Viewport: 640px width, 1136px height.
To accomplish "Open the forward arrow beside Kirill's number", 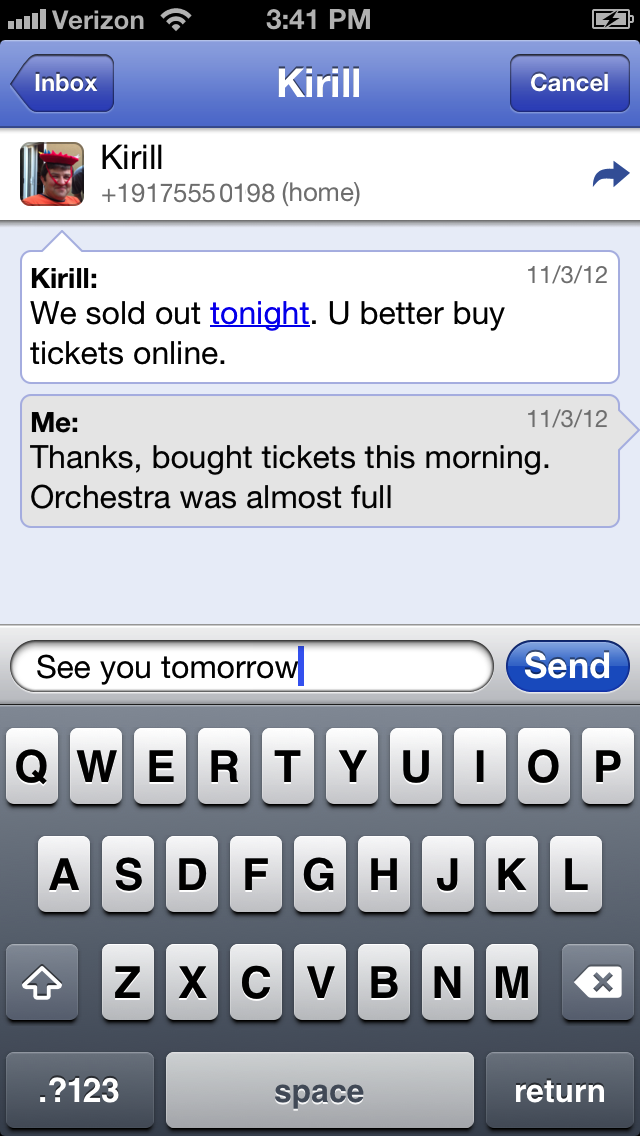I will [x=610, y=177].
